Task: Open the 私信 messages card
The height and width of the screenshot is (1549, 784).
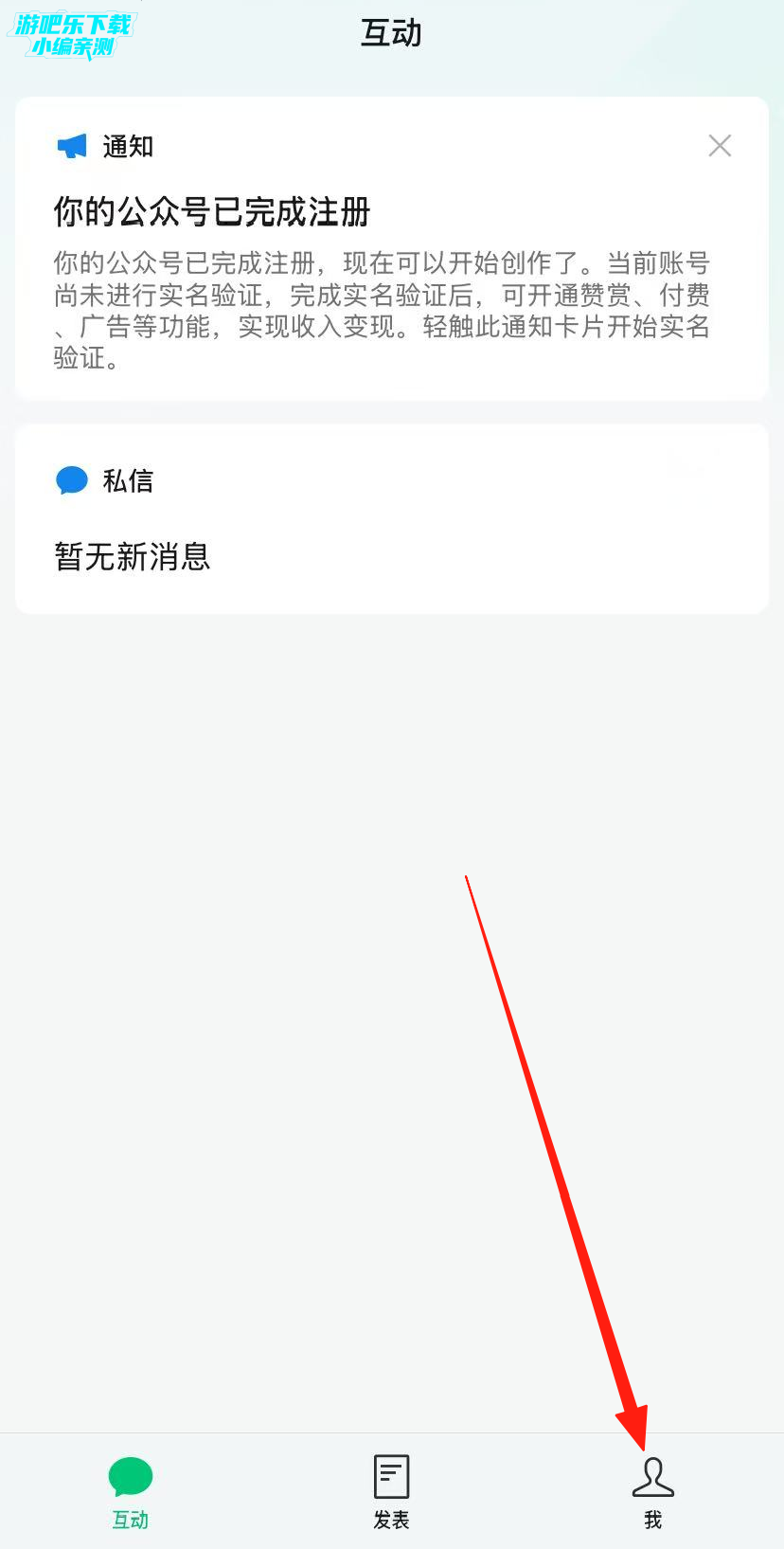Action: click(x=391, y=519)
